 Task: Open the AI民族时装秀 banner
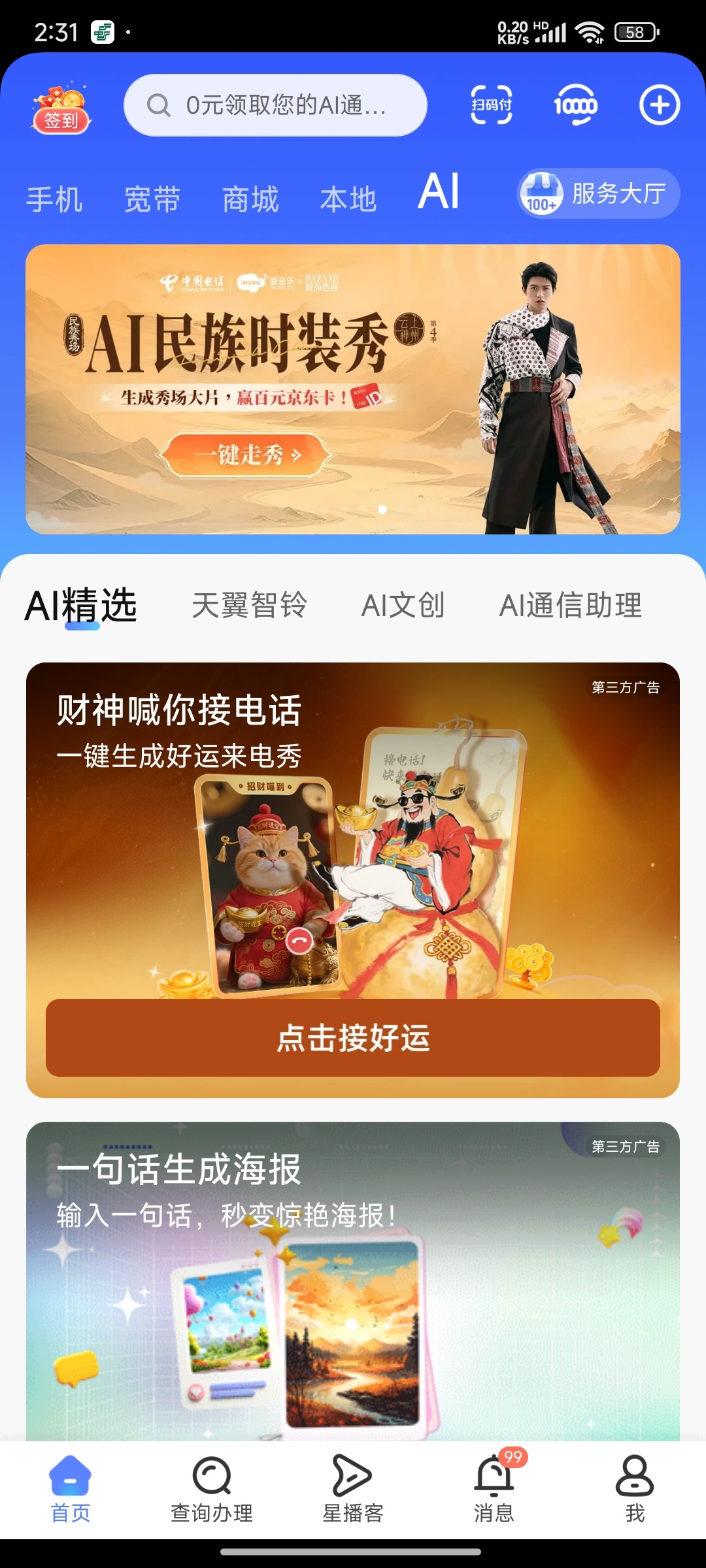click(353, 389)
